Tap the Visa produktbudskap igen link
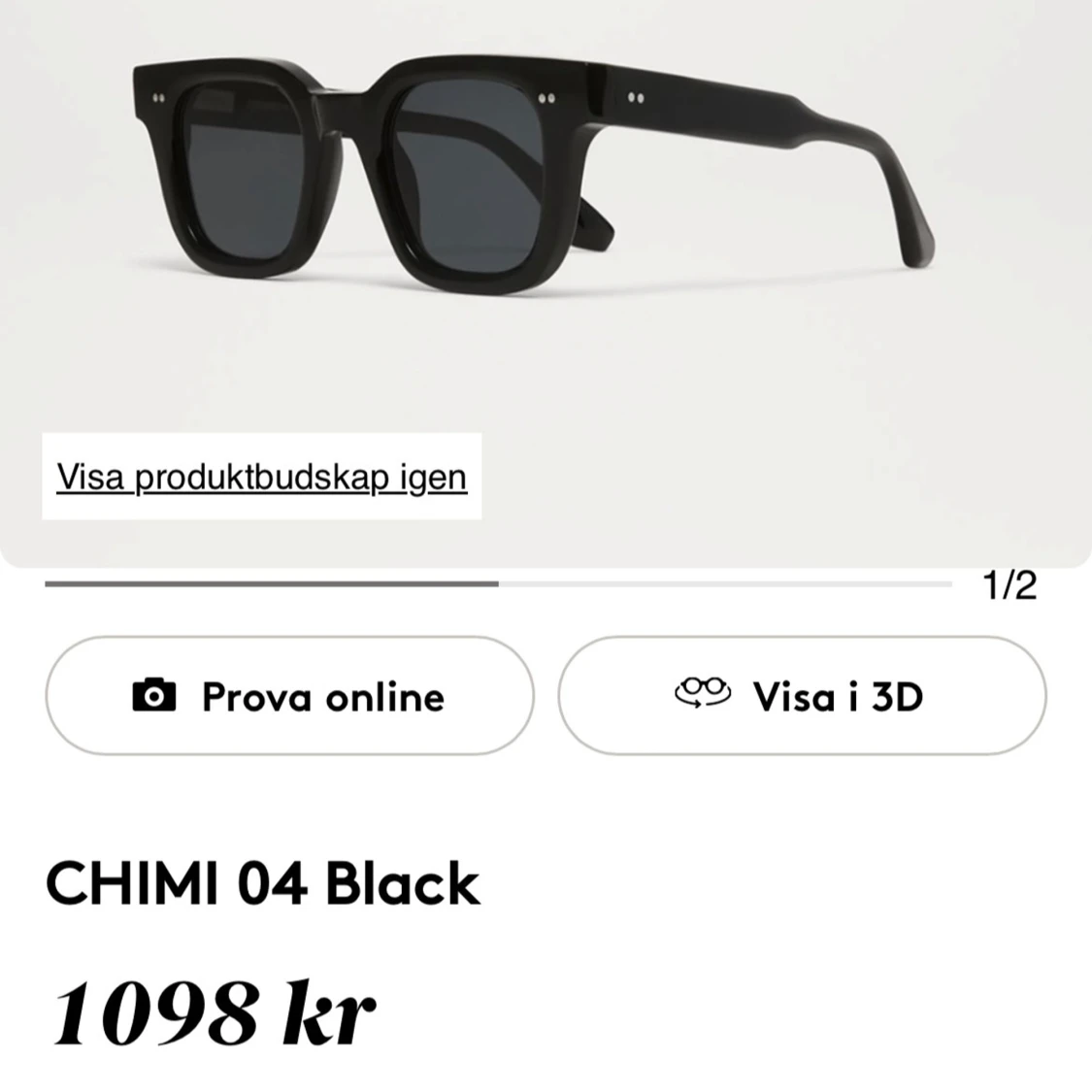The width and height of the screenshot is (1092, 1092). 261,477
